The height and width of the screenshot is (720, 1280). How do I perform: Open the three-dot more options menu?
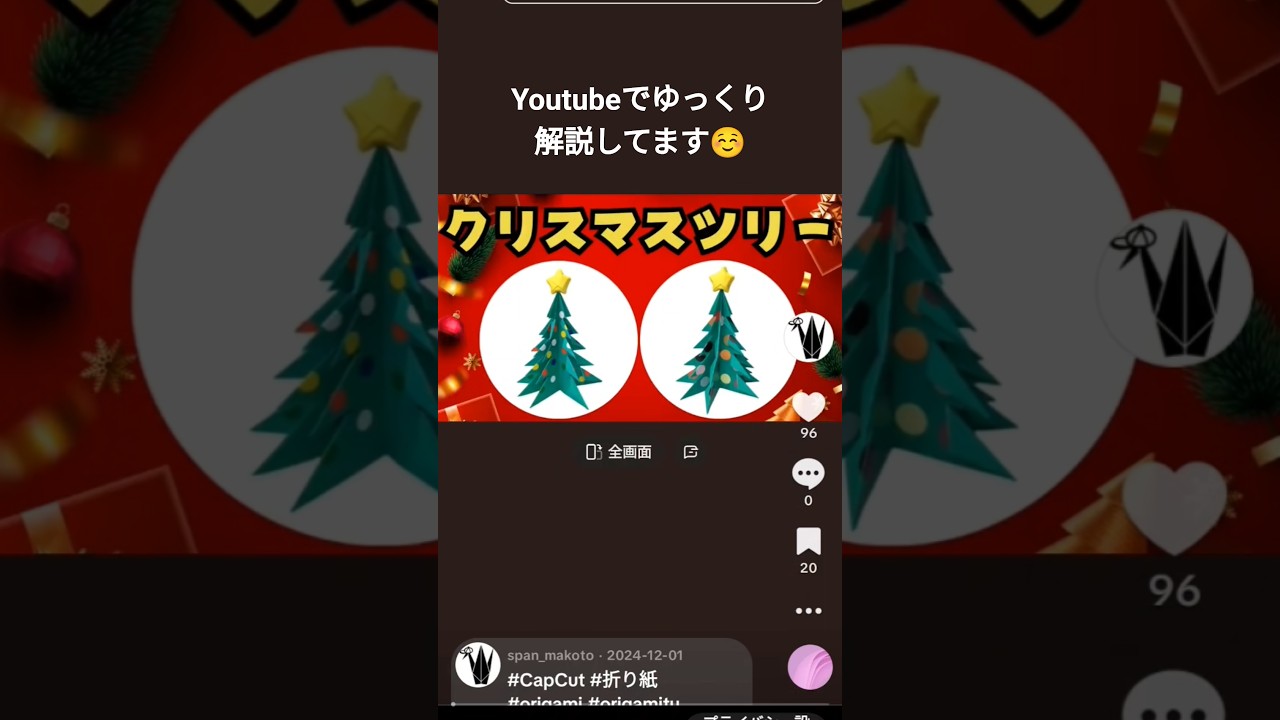click(x=808, y=611)
